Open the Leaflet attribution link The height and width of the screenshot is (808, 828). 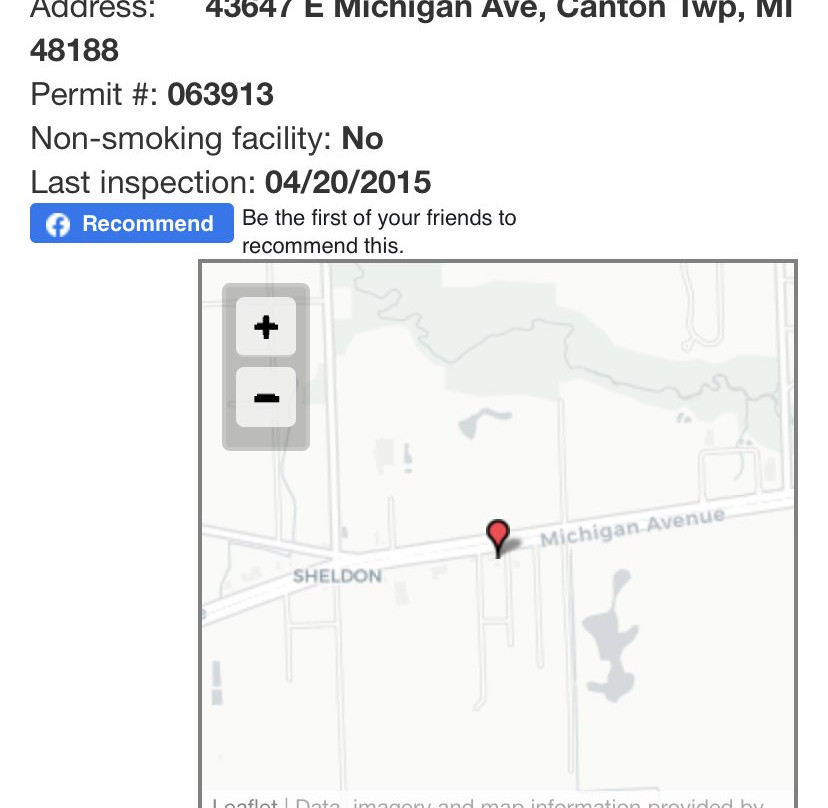244,802
